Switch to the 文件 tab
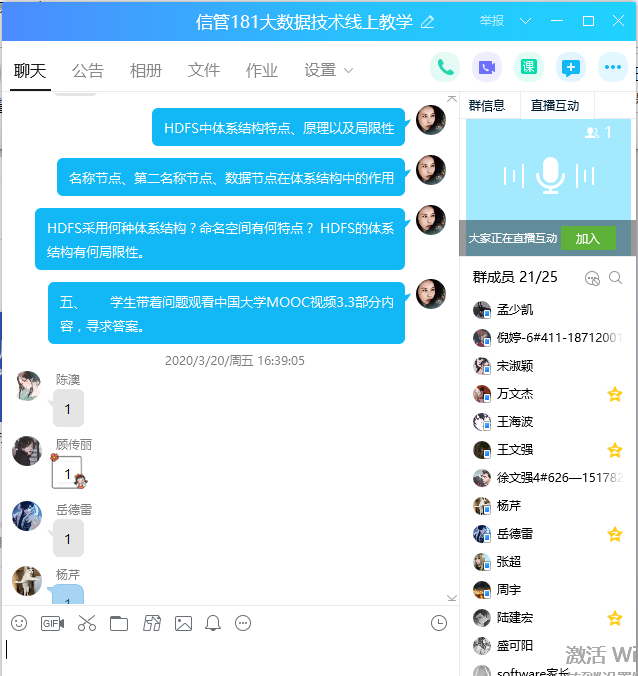Screen dimensions: 638x676 [203, 70]
